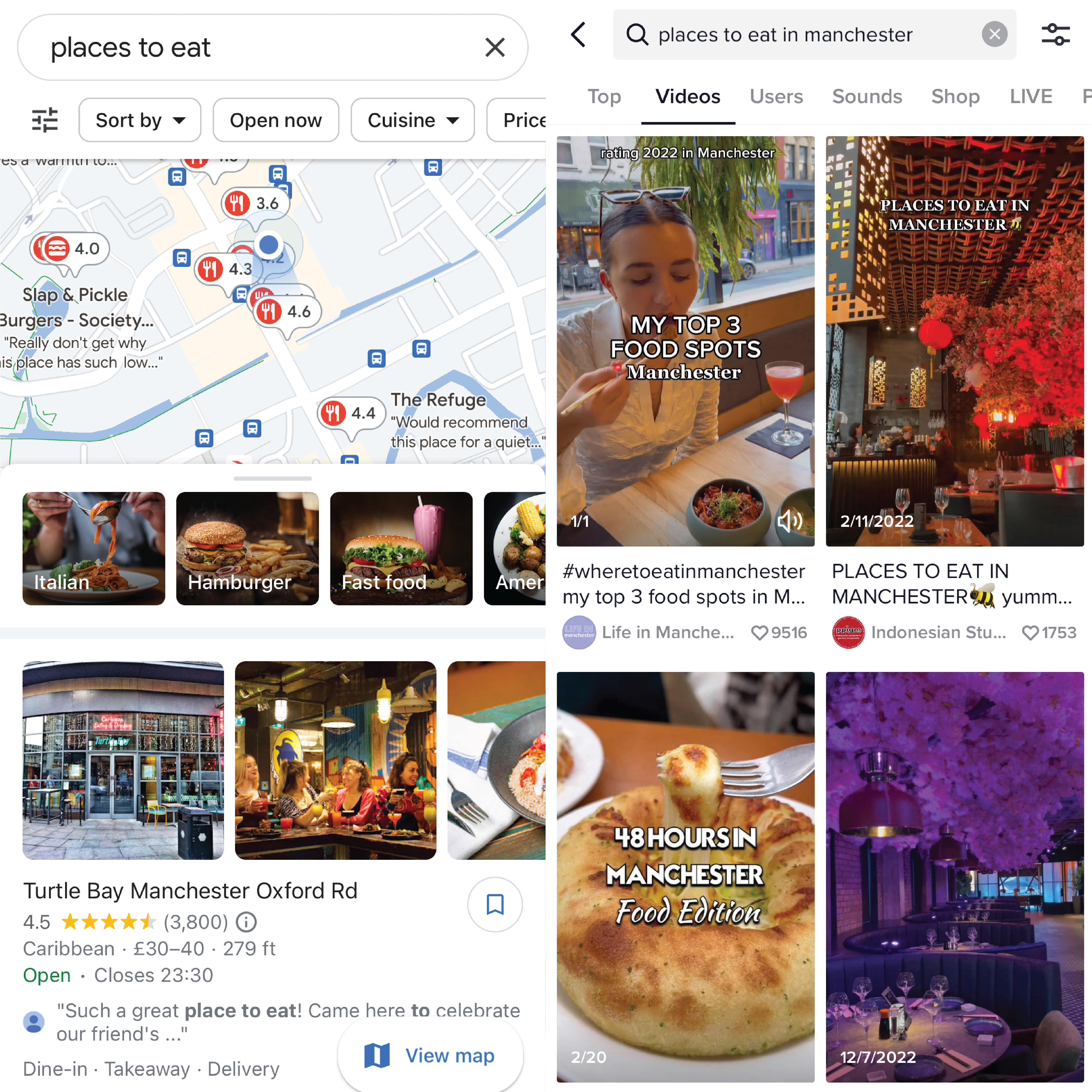Image resolution: width=1092 pixels, height=1092 pixels.
Task: Go back from TikTok search results
Action: tap(578, 35)
